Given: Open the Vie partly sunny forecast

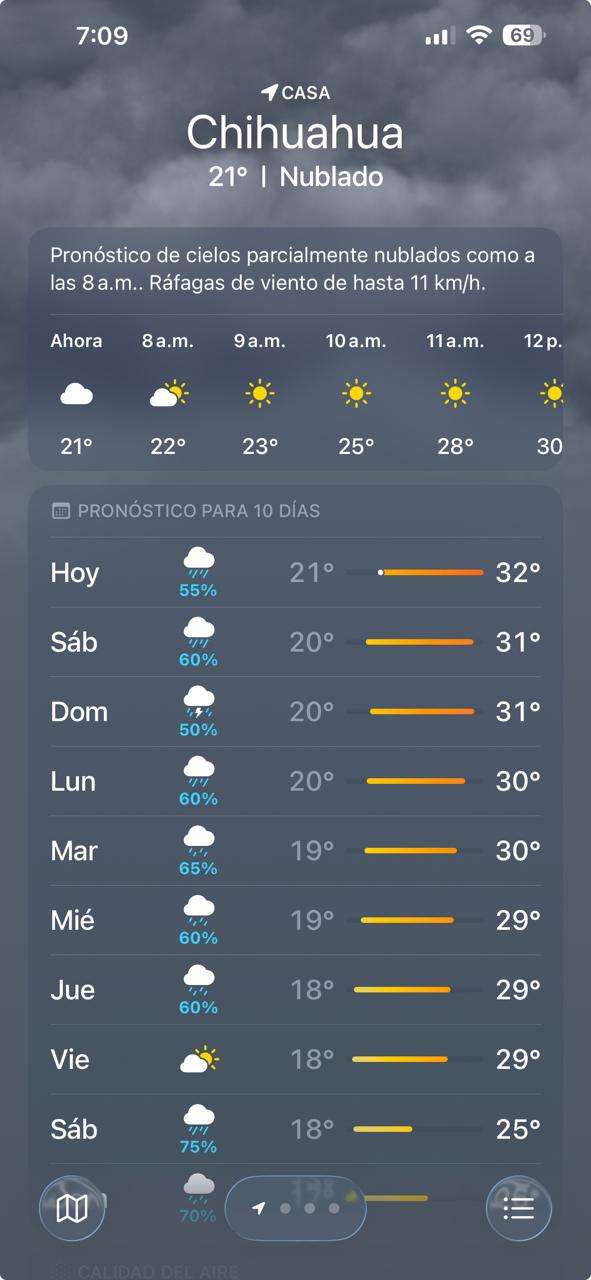Looking at the screenshot, I should click(295, 1059).
